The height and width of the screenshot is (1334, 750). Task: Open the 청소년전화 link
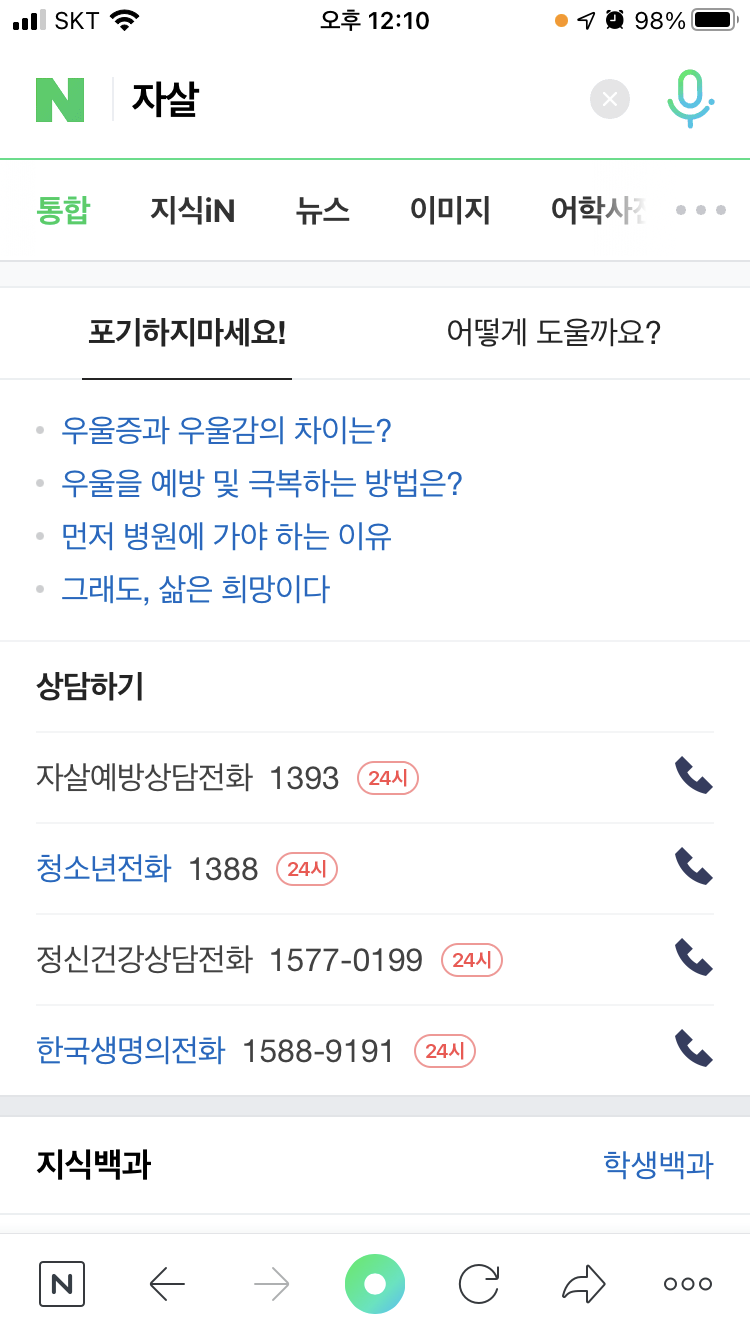(104, 868)
